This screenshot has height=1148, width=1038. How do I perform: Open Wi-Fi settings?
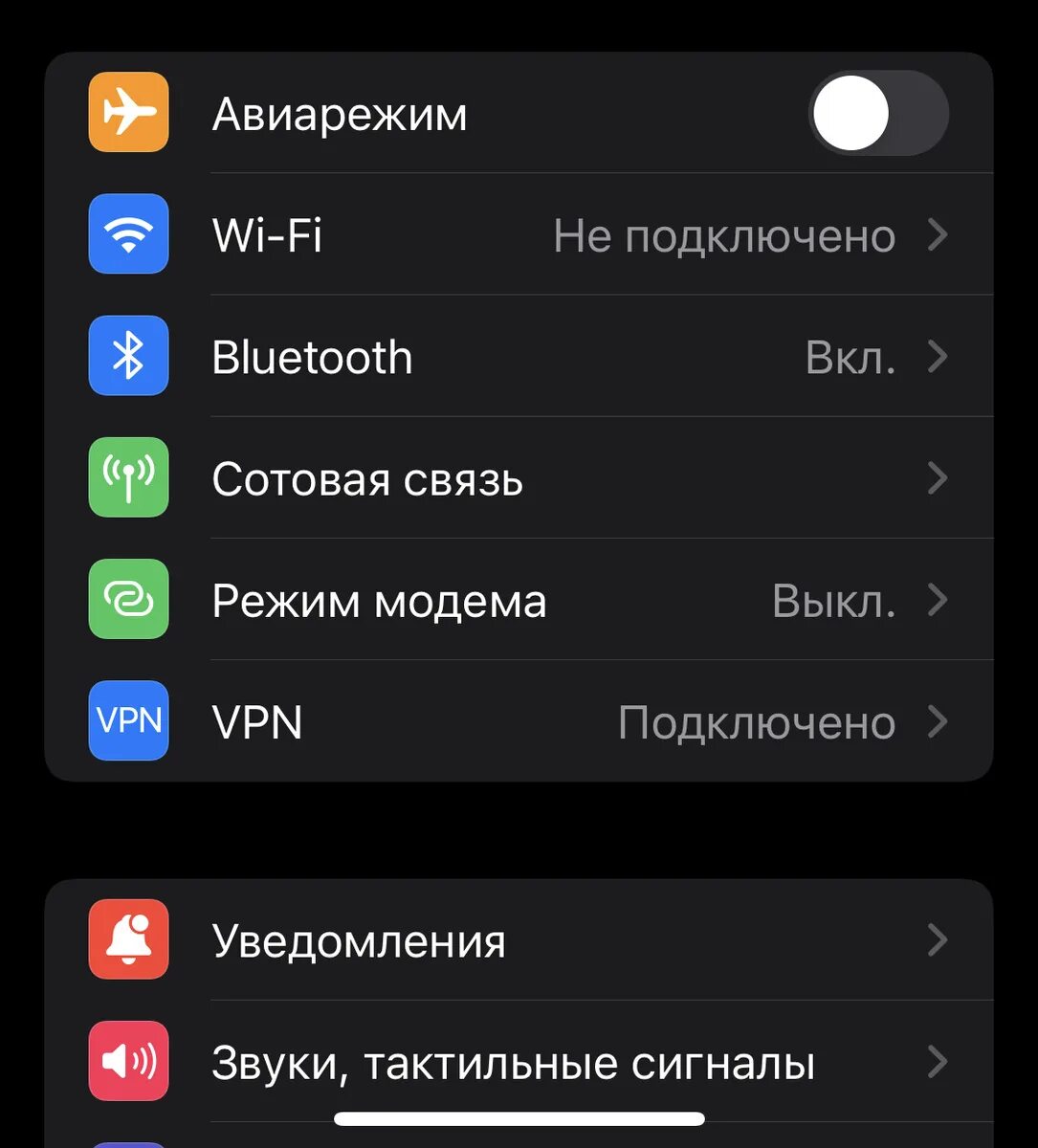point(517,235)
